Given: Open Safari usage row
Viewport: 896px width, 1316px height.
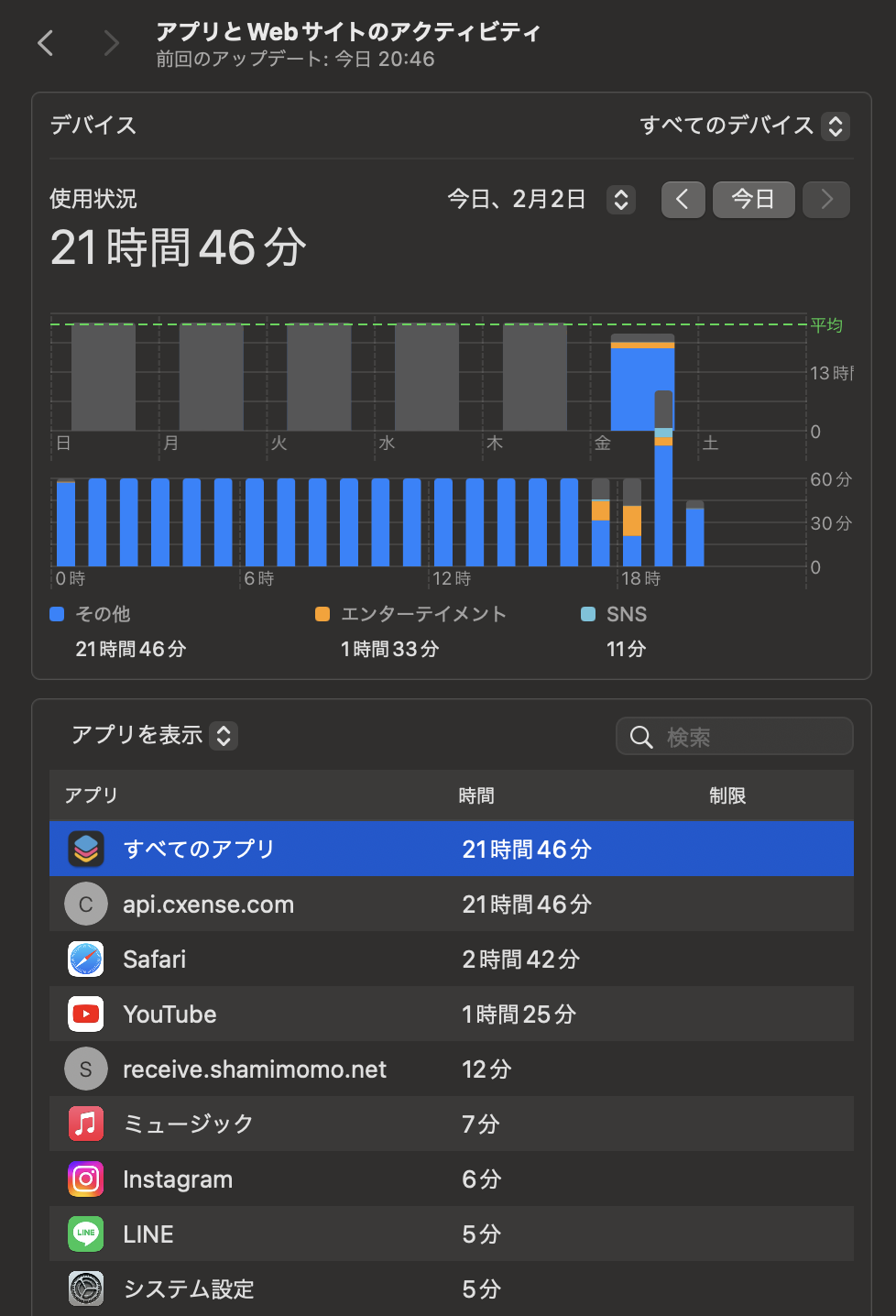Looking at the screenshot, I should (x=451, y=959).
